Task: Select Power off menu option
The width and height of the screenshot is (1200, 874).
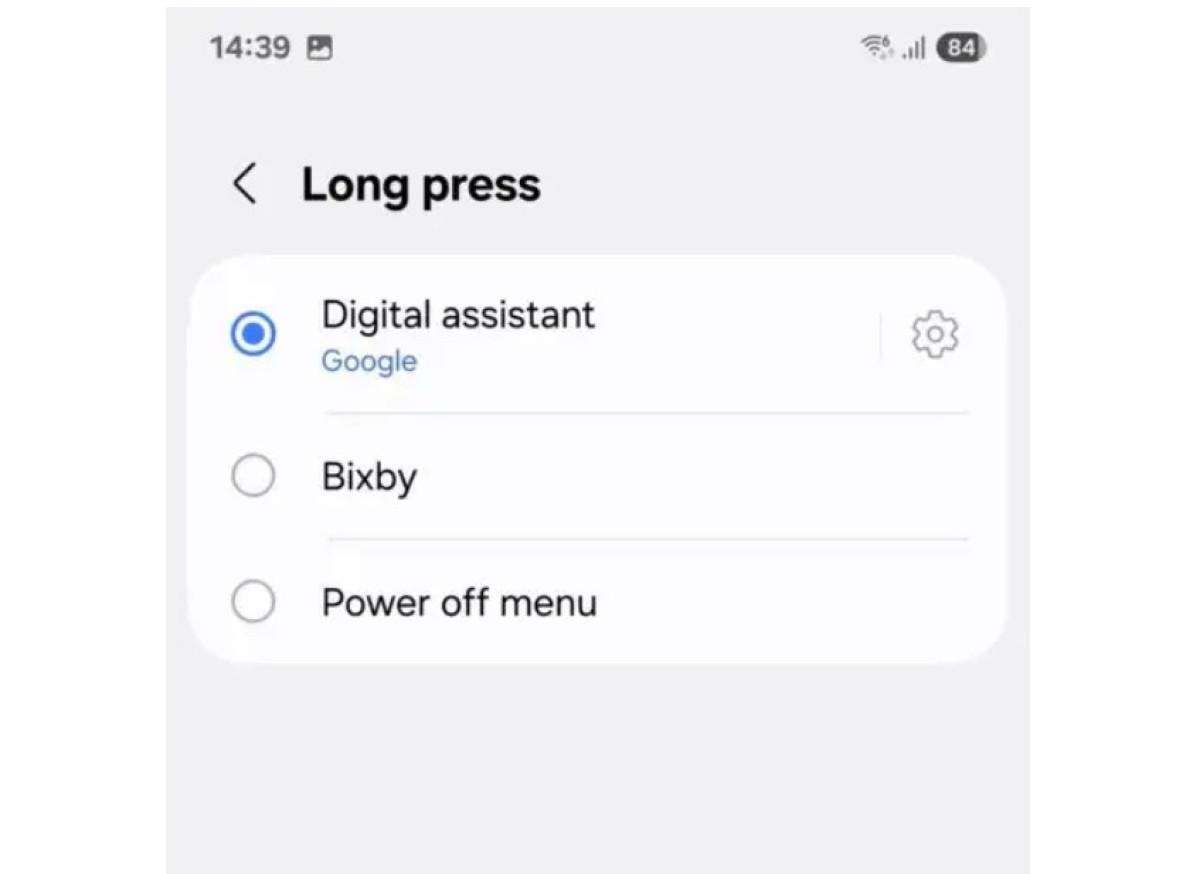Action: [253, 603]
